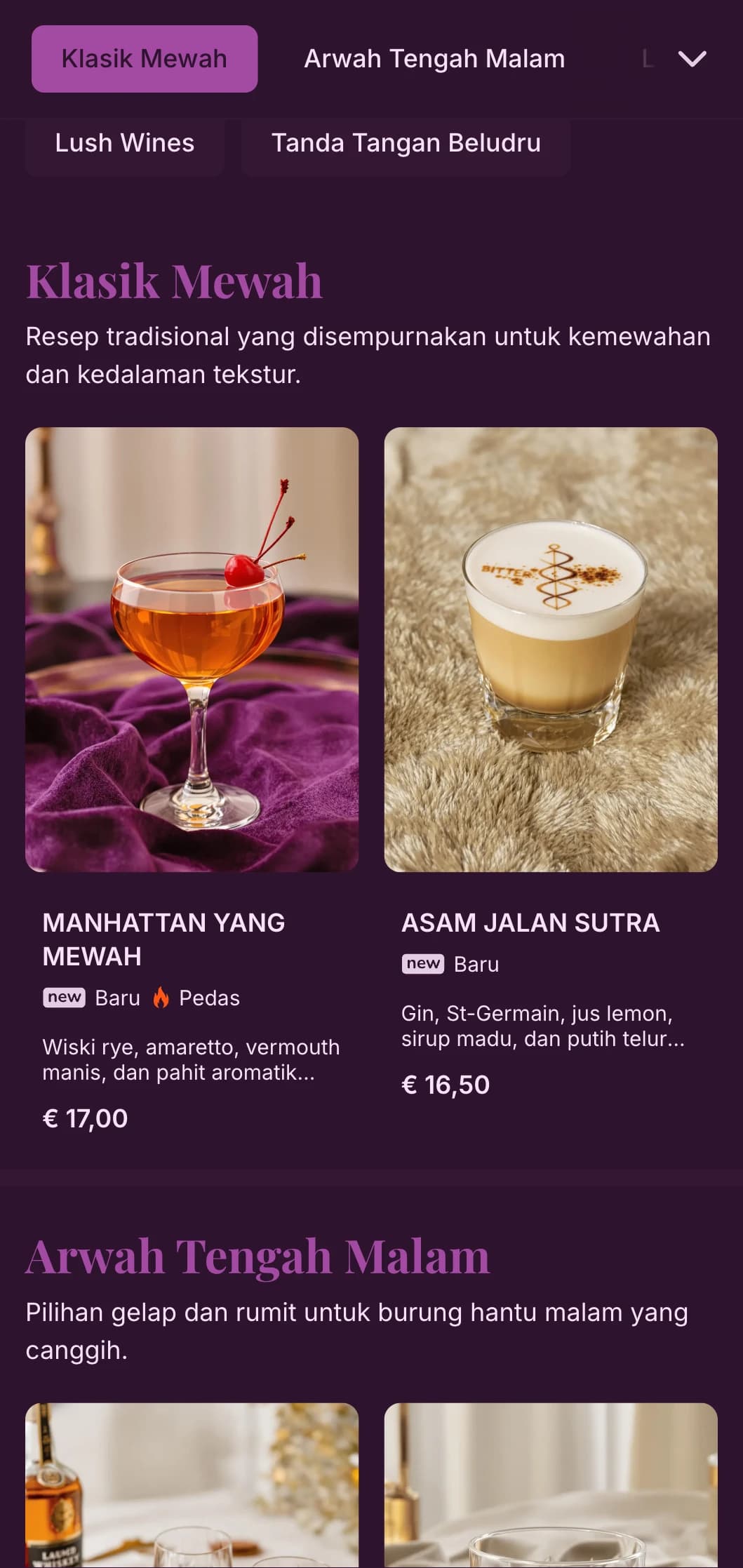Switch to Arwah Tengah Malam category
743x1568 pixels.
(434, 59)
